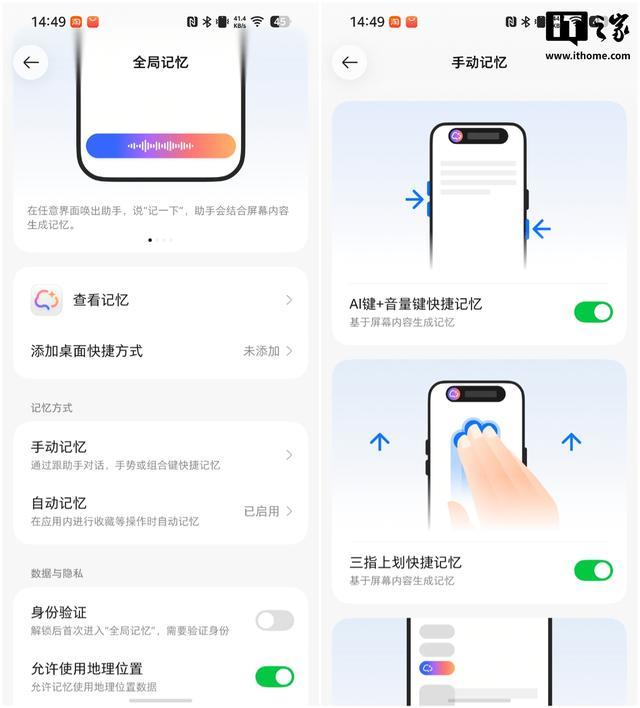Viewport: 640px width, 708px height.
Task: Toggle off 三指上划快捷记忆
Action: pyautogui.click(x=593, y=570)
